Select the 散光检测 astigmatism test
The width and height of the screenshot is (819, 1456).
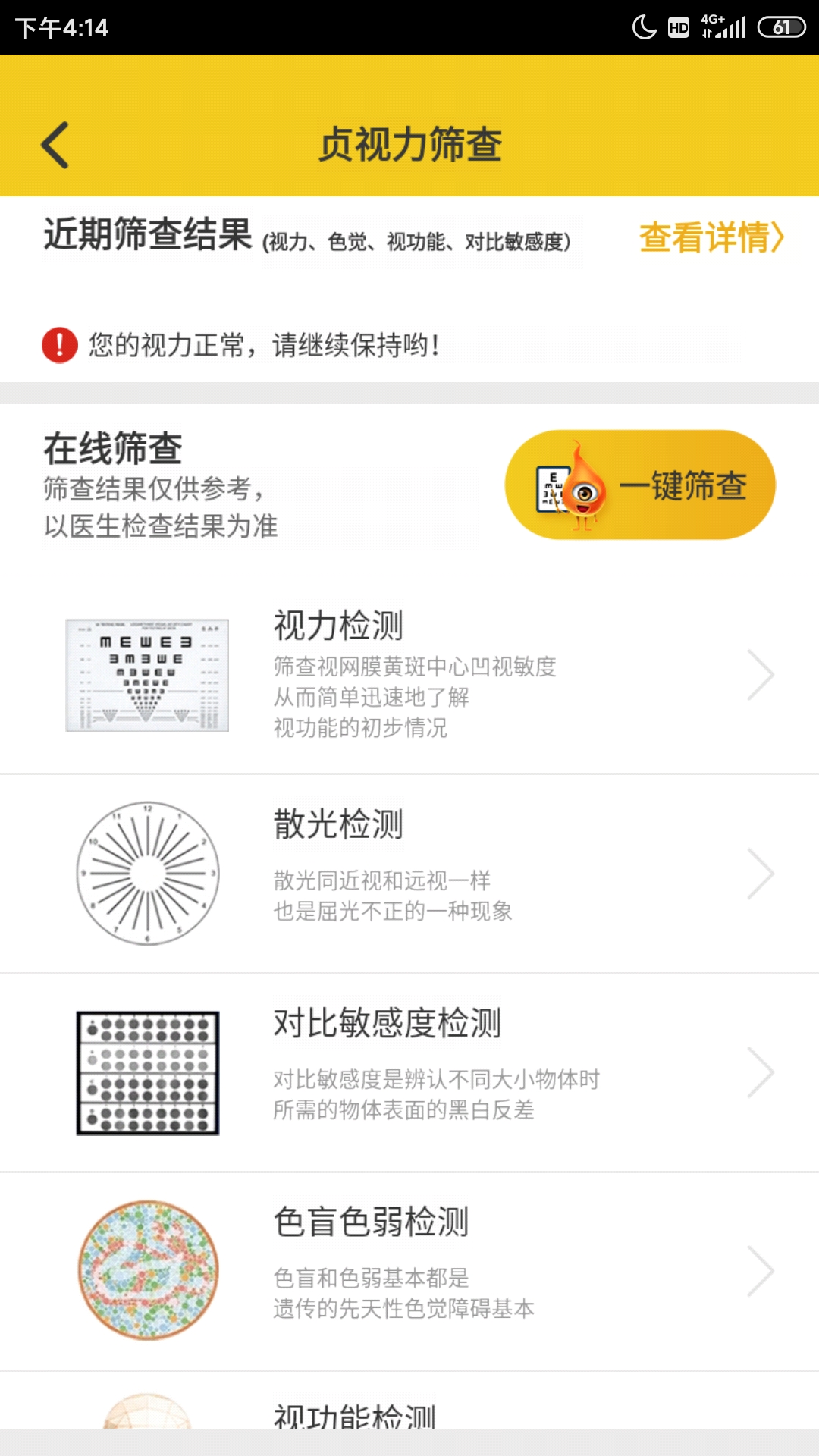click(409, 874)
